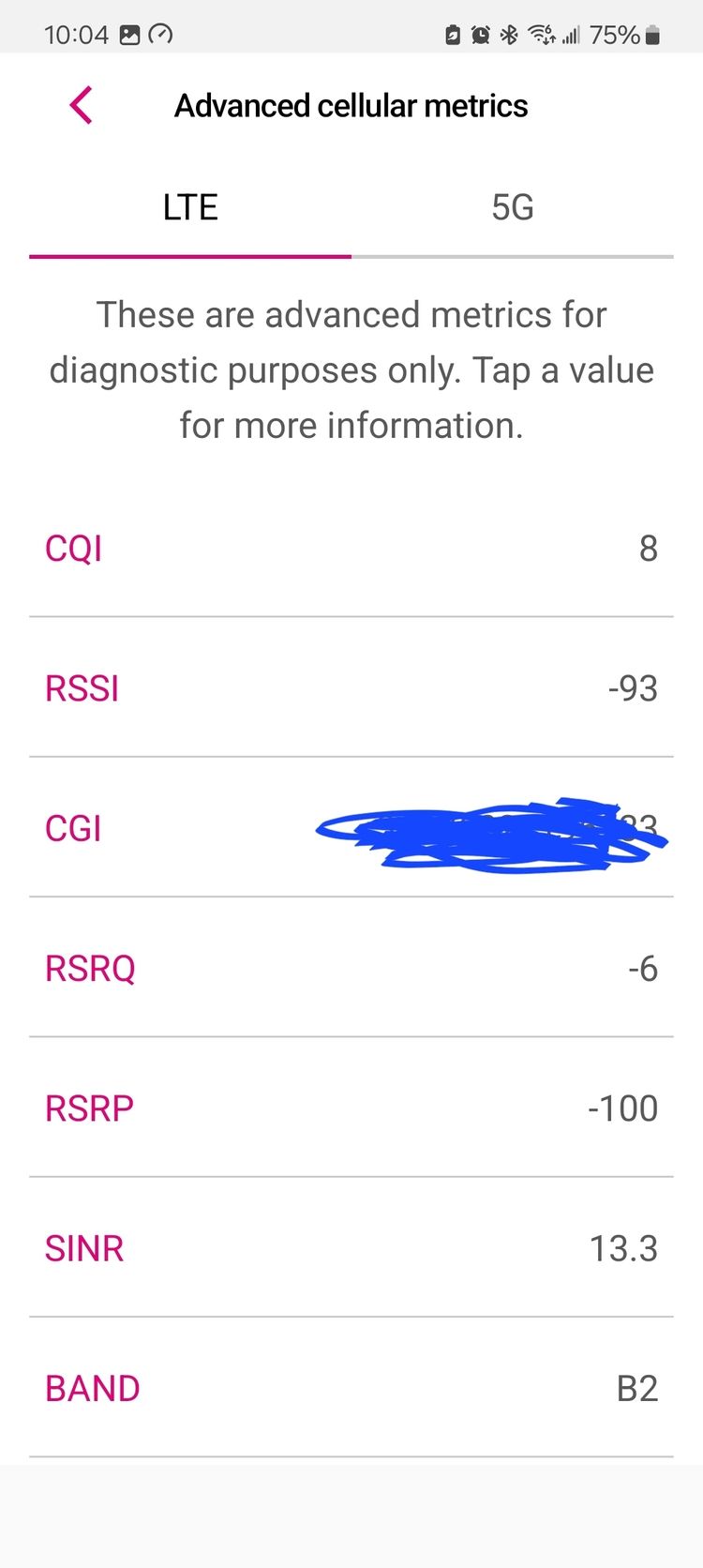Open the RSRQ metric explanation
Image resolution: width=703 pixels, height=1568 pixels.
[351, 967]
